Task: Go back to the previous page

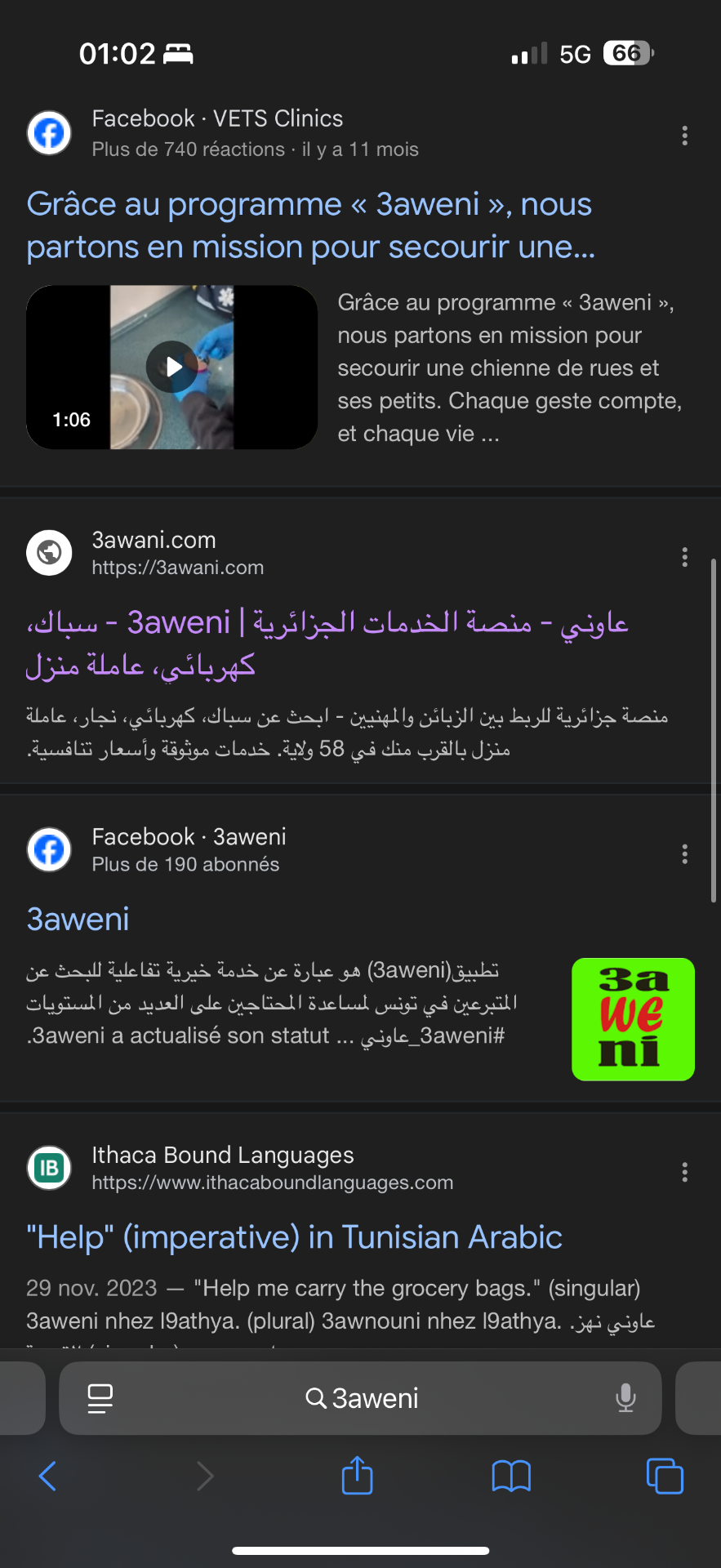Action: click(48, 1476)
